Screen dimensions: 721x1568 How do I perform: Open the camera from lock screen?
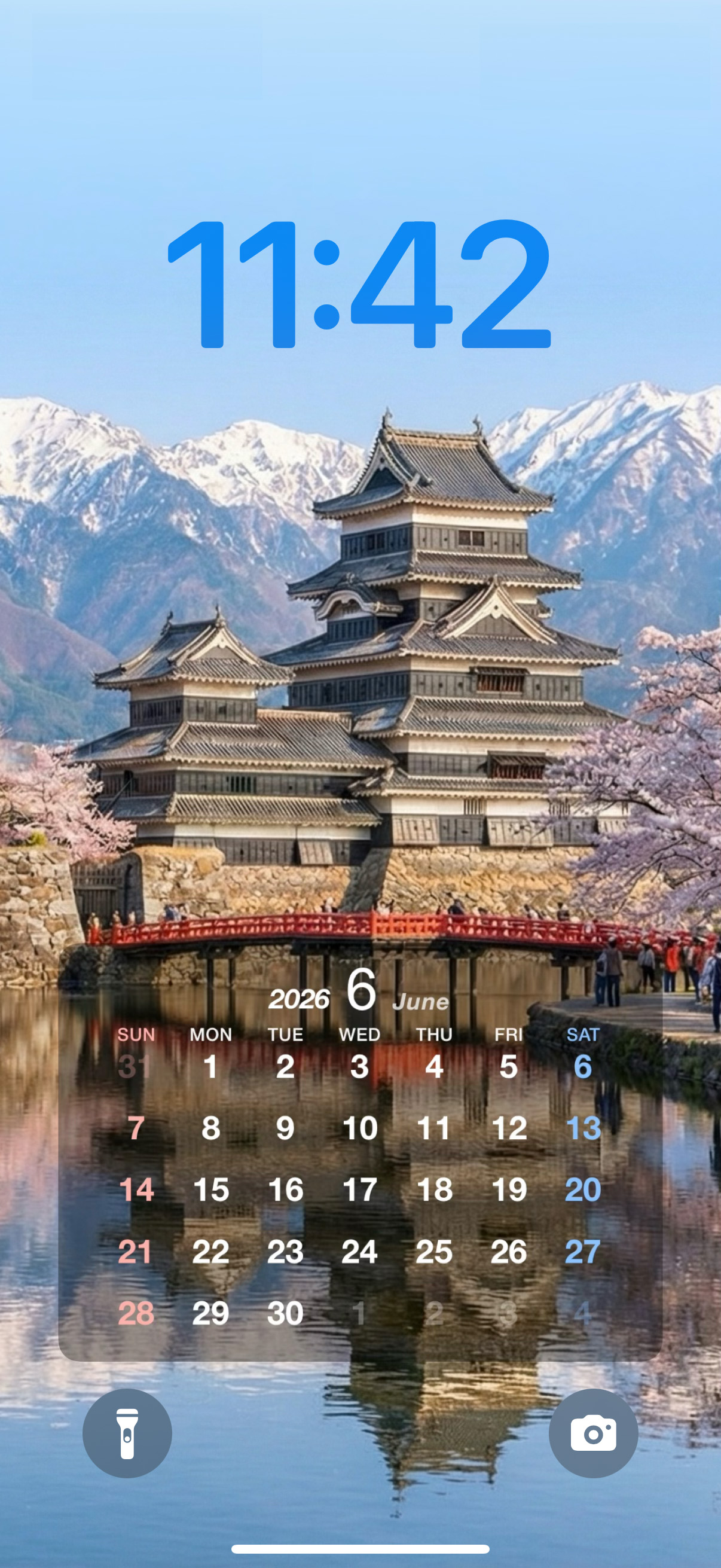(x=593, y=1433)
